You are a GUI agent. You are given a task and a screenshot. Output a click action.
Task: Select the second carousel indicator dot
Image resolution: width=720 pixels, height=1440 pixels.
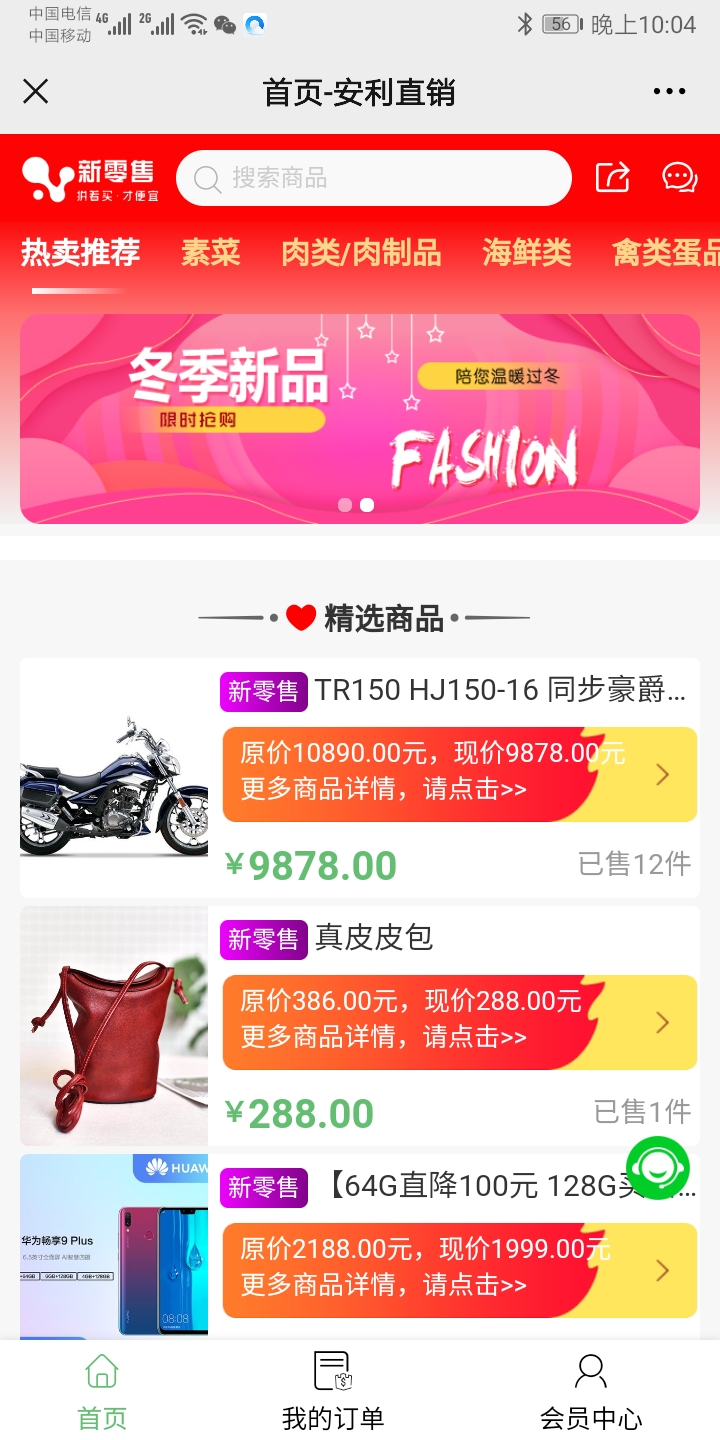pyautogui.click(x=368, y=505)
